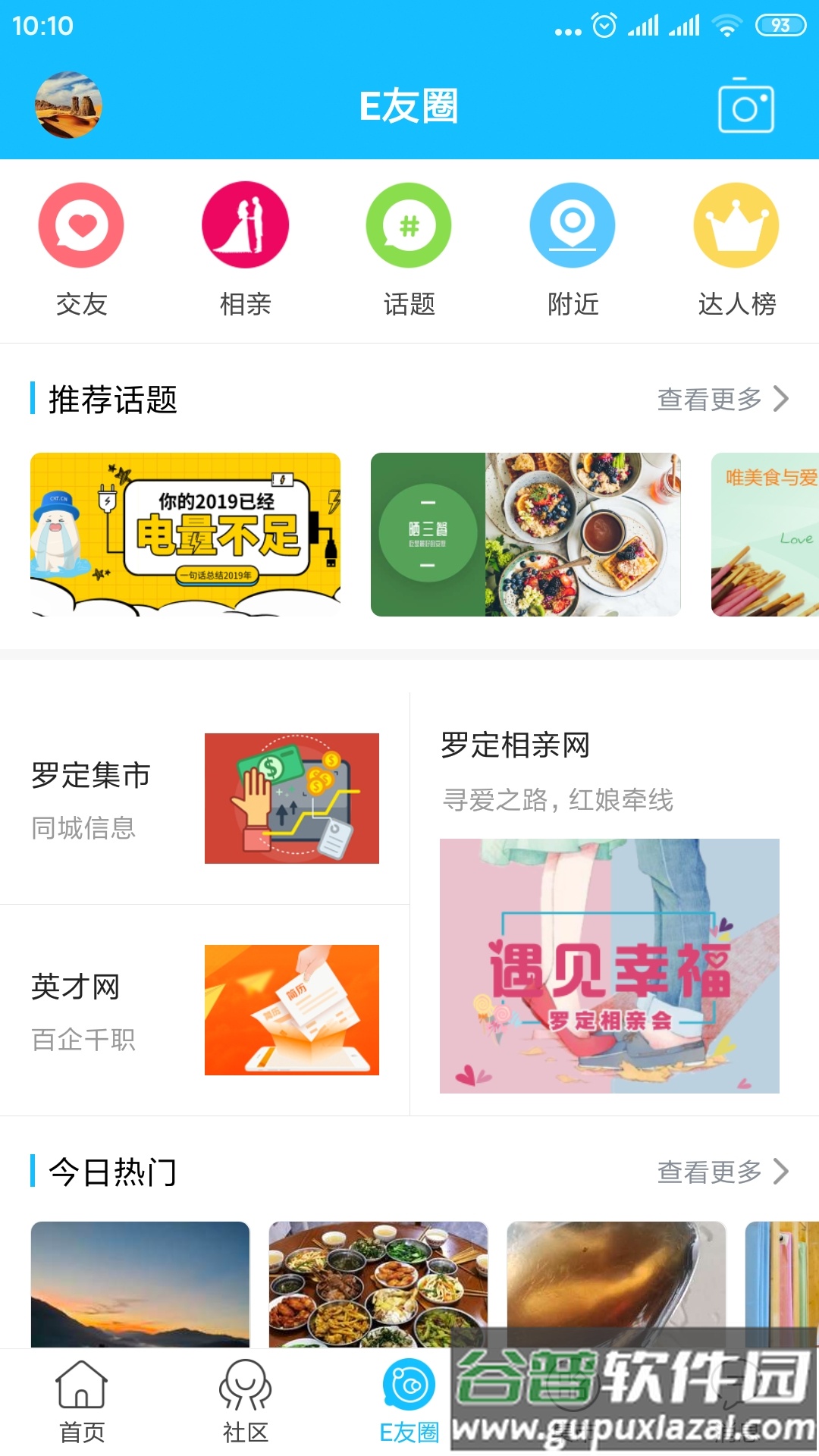Click the chevron arrow after 推荐话题 section
Screen dimensions: 819x1456
(777, 400)
